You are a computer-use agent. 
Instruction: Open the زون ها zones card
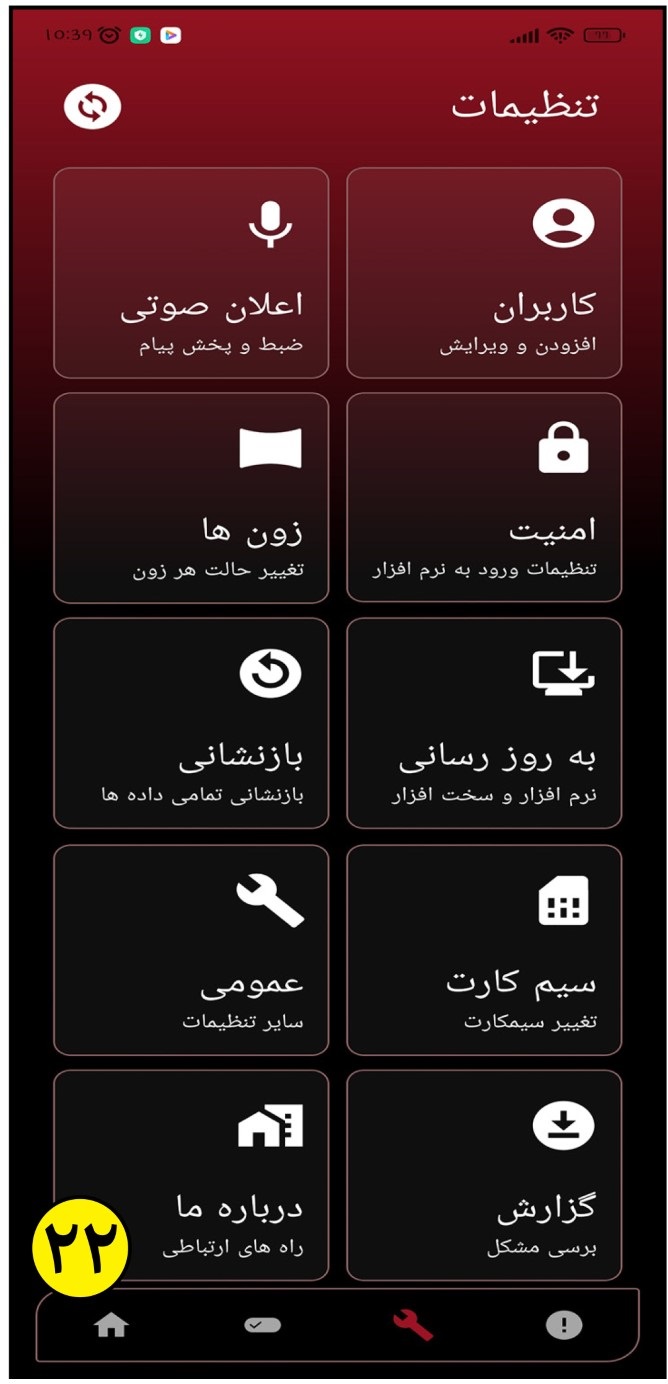click(191, 498)
